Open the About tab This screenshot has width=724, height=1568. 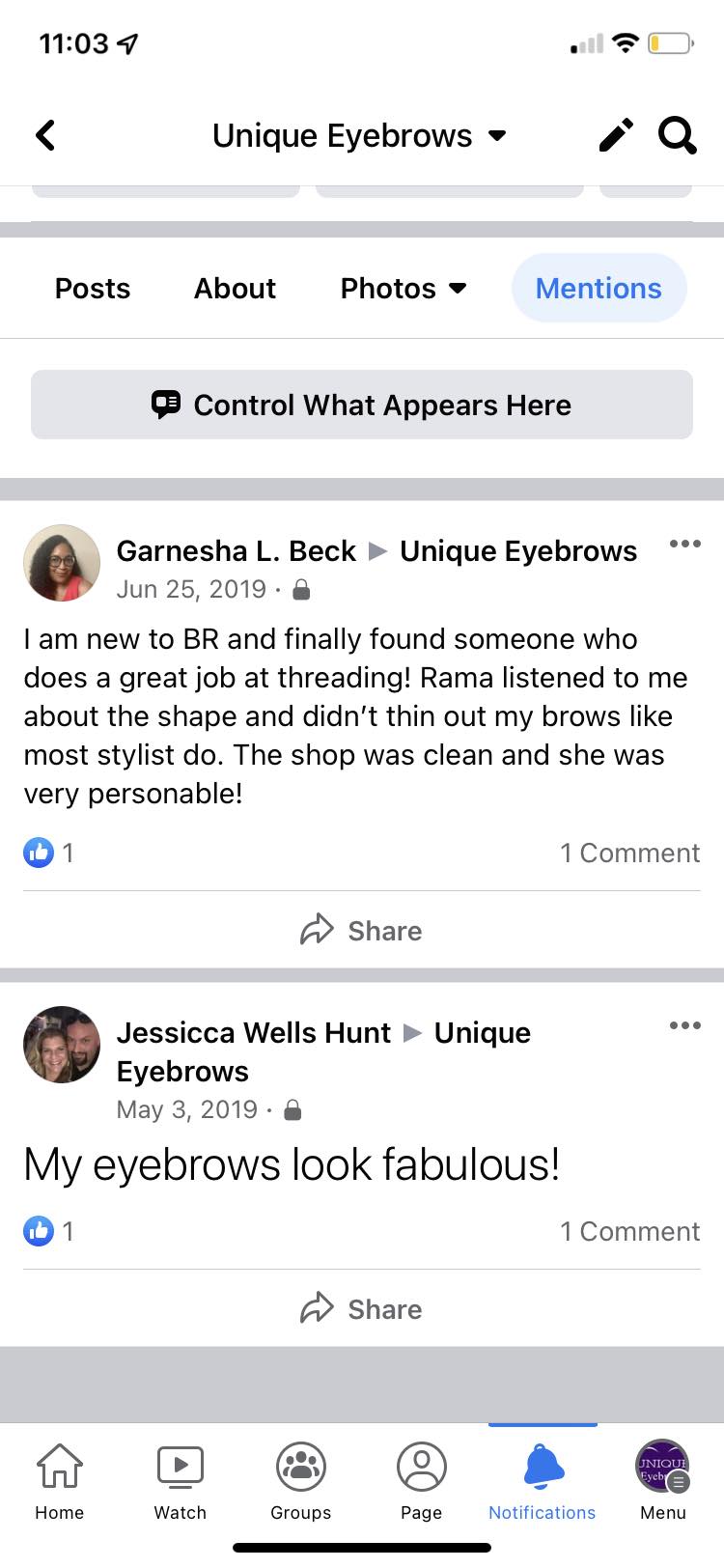(x=234, y=288)
